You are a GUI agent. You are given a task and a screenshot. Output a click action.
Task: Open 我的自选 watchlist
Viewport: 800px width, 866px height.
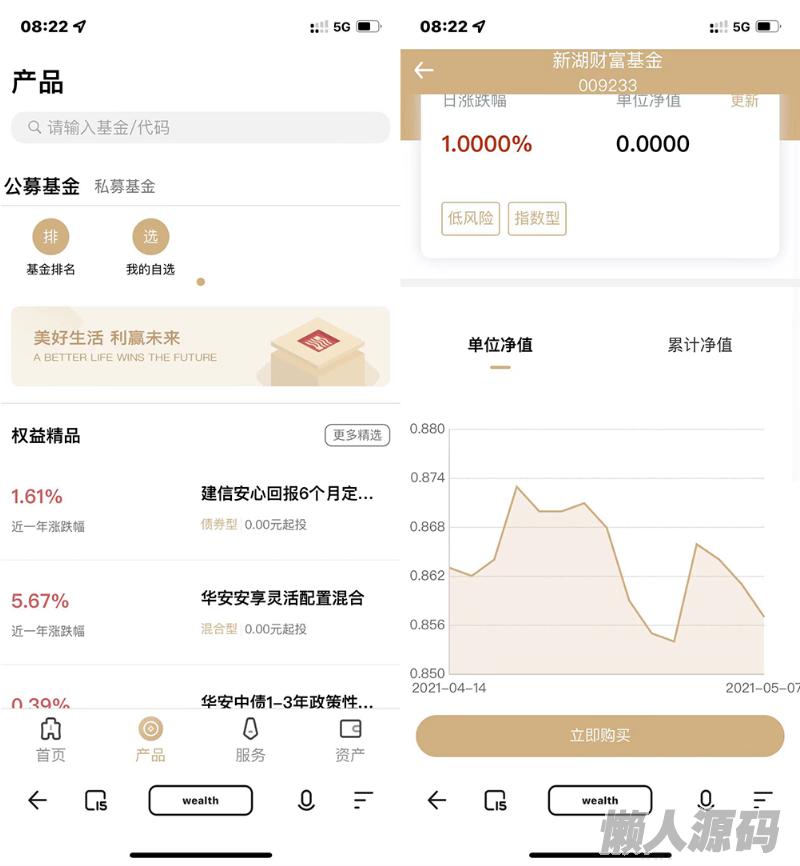coord(150,249)
